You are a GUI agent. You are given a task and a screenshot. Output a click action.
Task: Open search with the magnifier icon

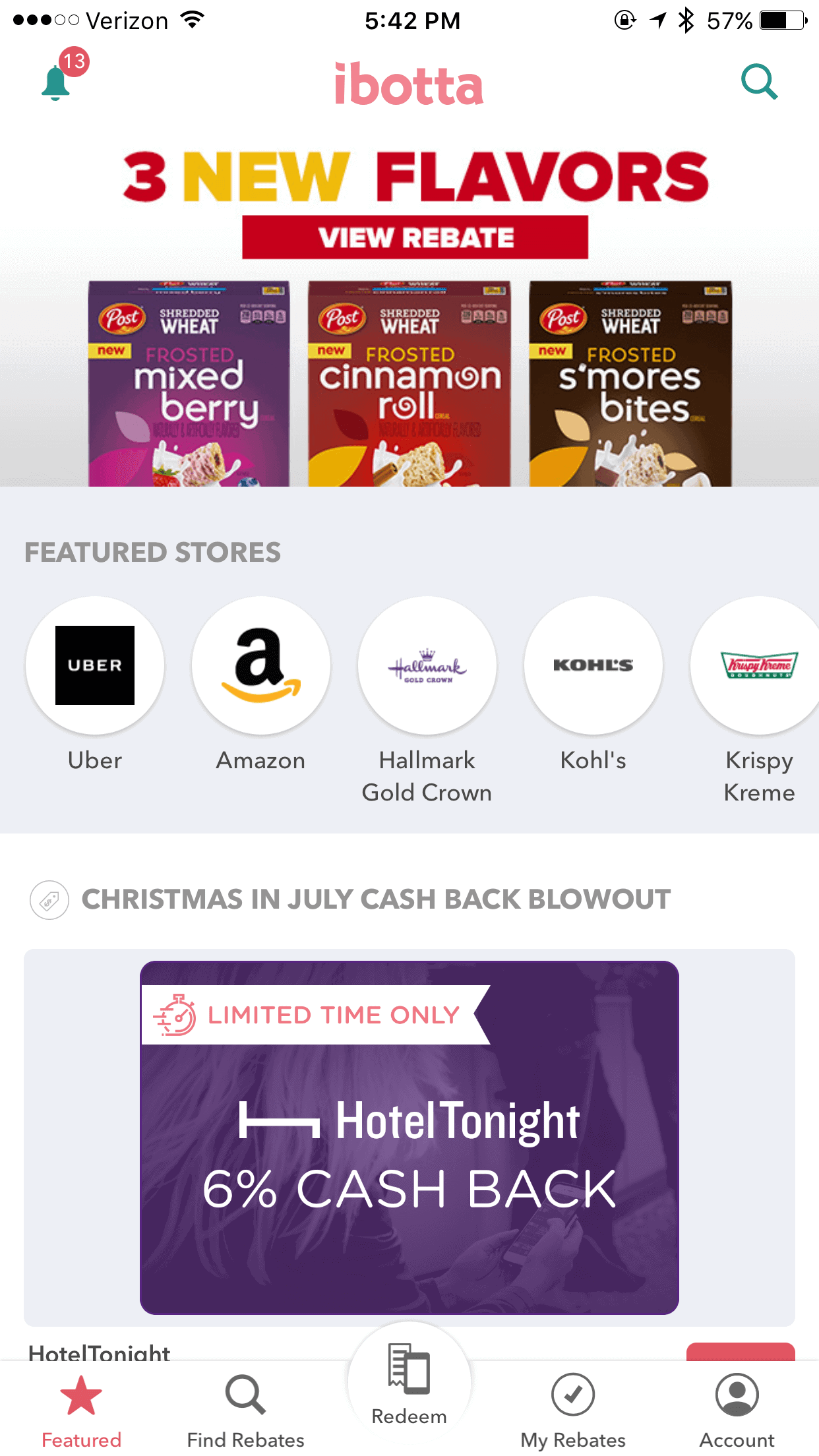pos(760,82)
